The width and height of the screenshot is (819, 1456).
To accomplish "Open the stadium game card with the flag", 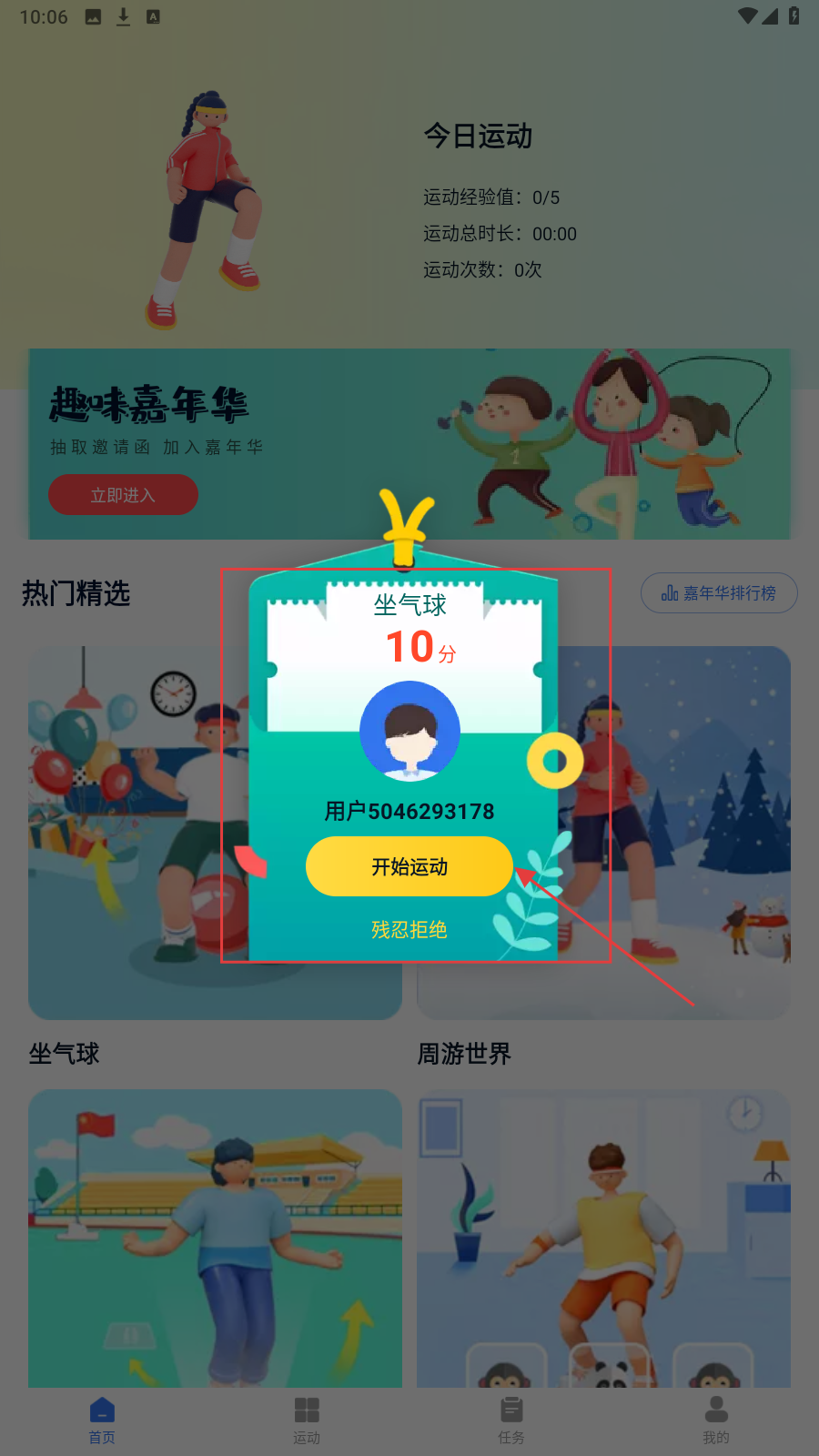I will coord(215,1238).
